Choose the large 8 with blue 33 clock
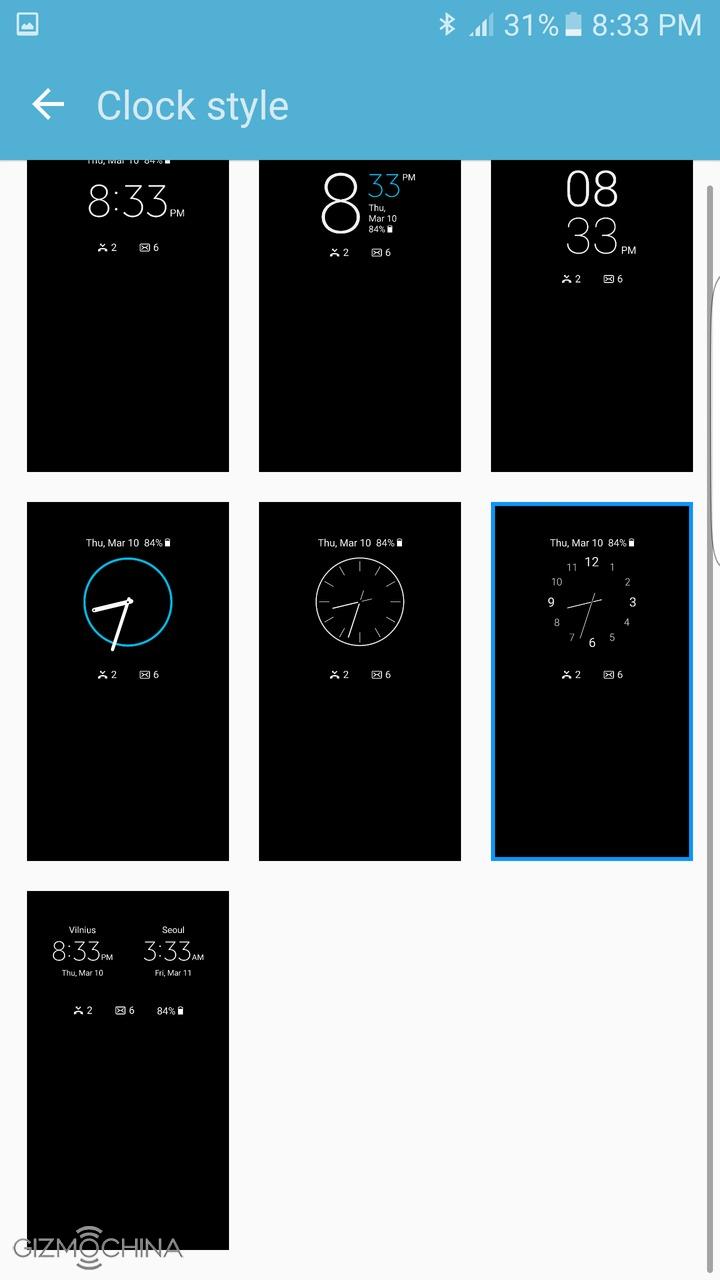 point(360,316)
